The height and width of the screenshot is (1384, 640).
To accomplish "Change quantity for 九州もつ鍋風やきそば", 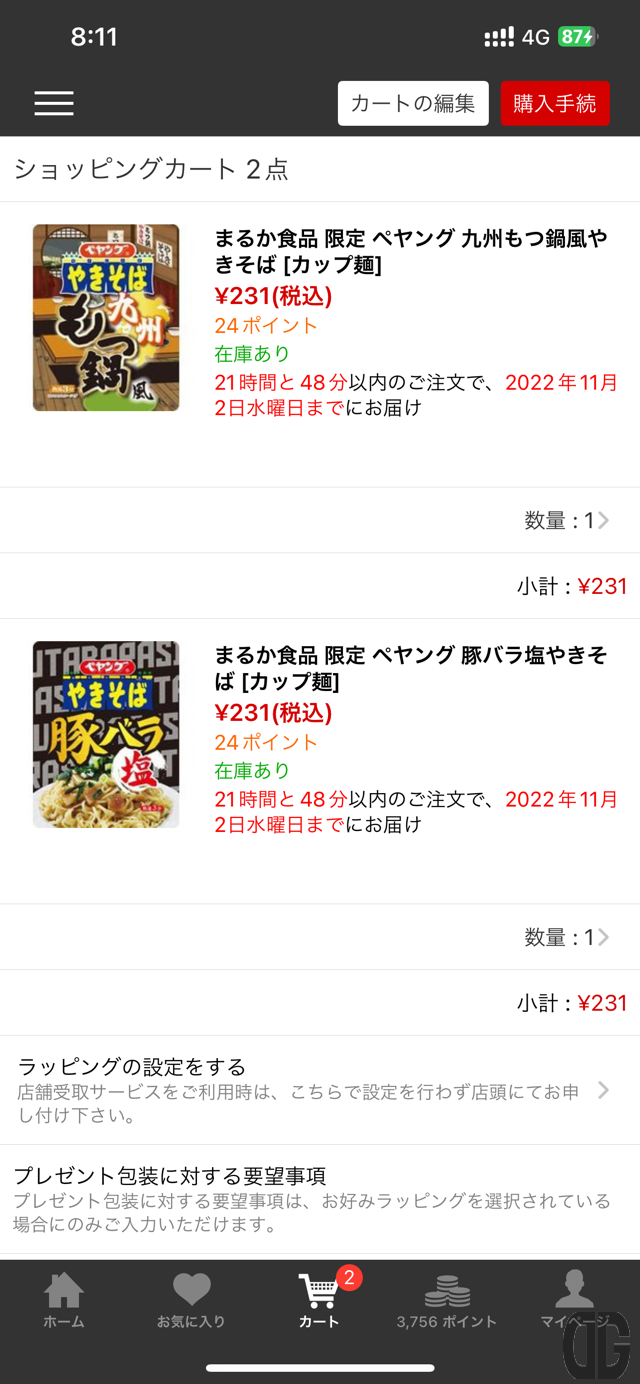I will pyautogui.click(x=567, y=520).
